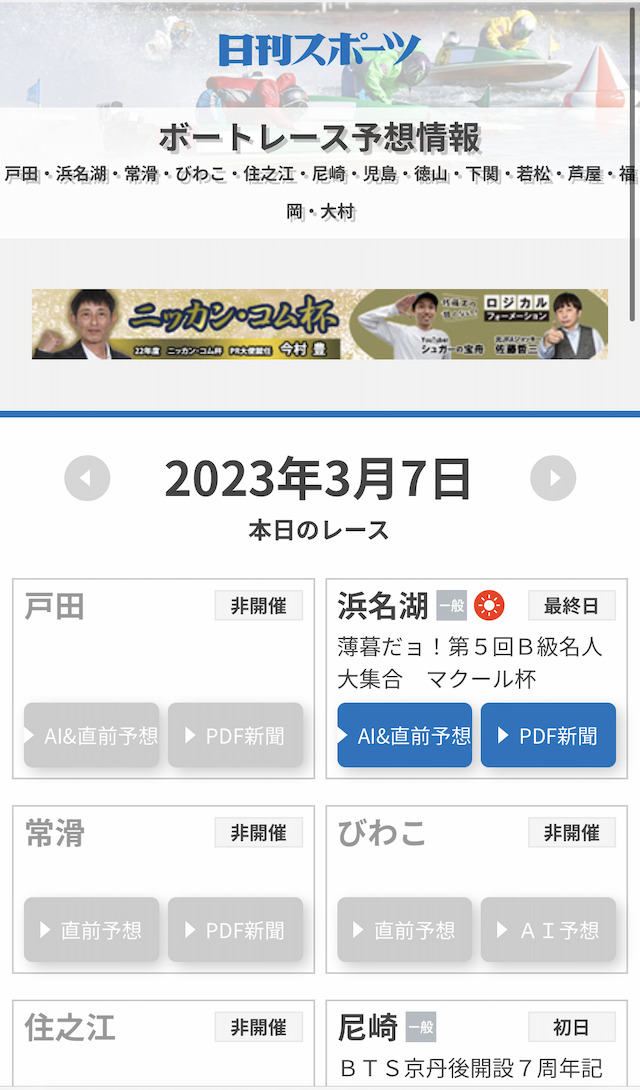
Task: Open AI&直前予想 for 浜名湖
Action: pos(404,735)
